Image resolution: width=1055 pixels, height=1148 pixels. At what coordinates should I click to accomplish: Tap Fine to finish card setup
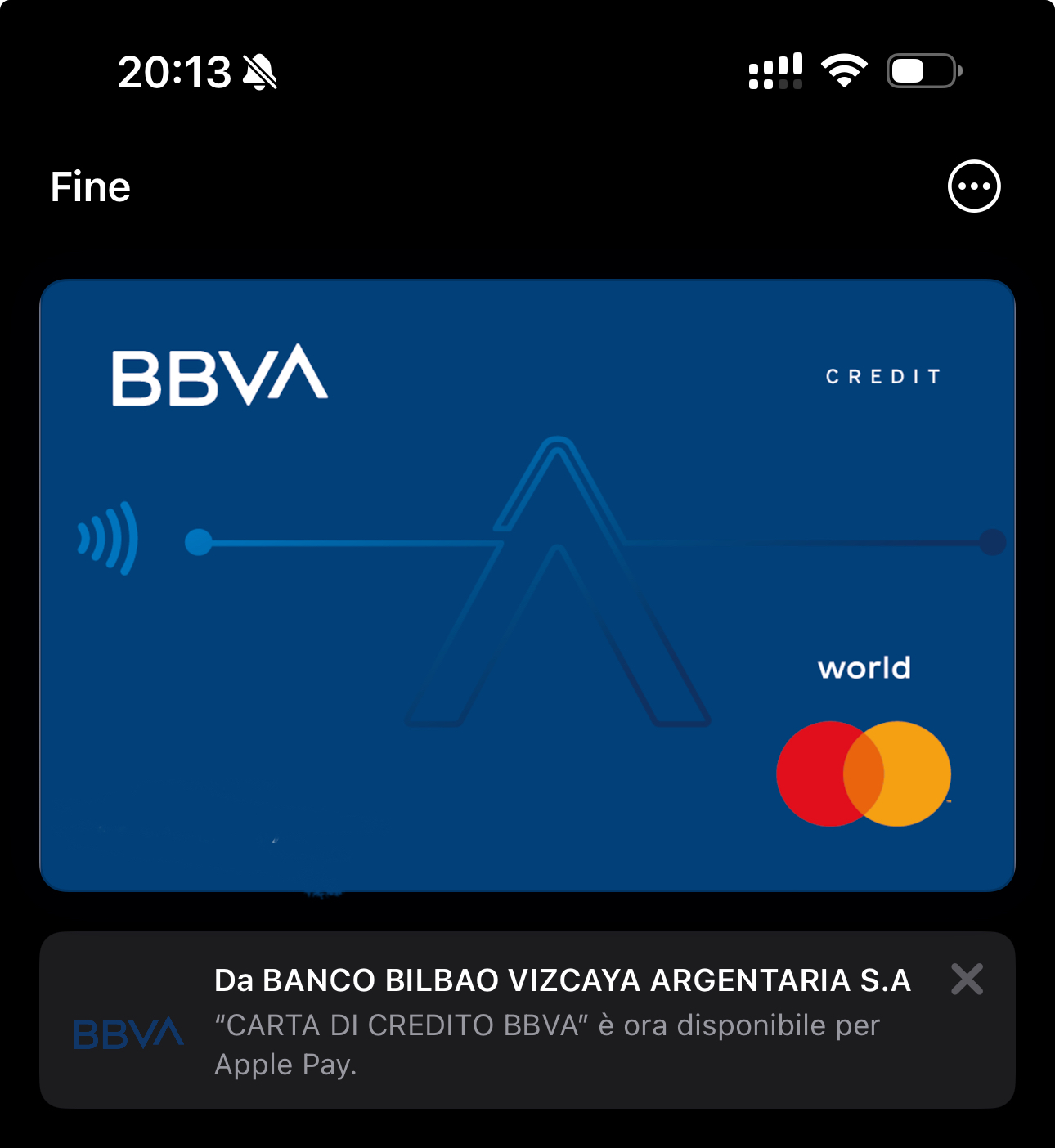tap(90, 186)
